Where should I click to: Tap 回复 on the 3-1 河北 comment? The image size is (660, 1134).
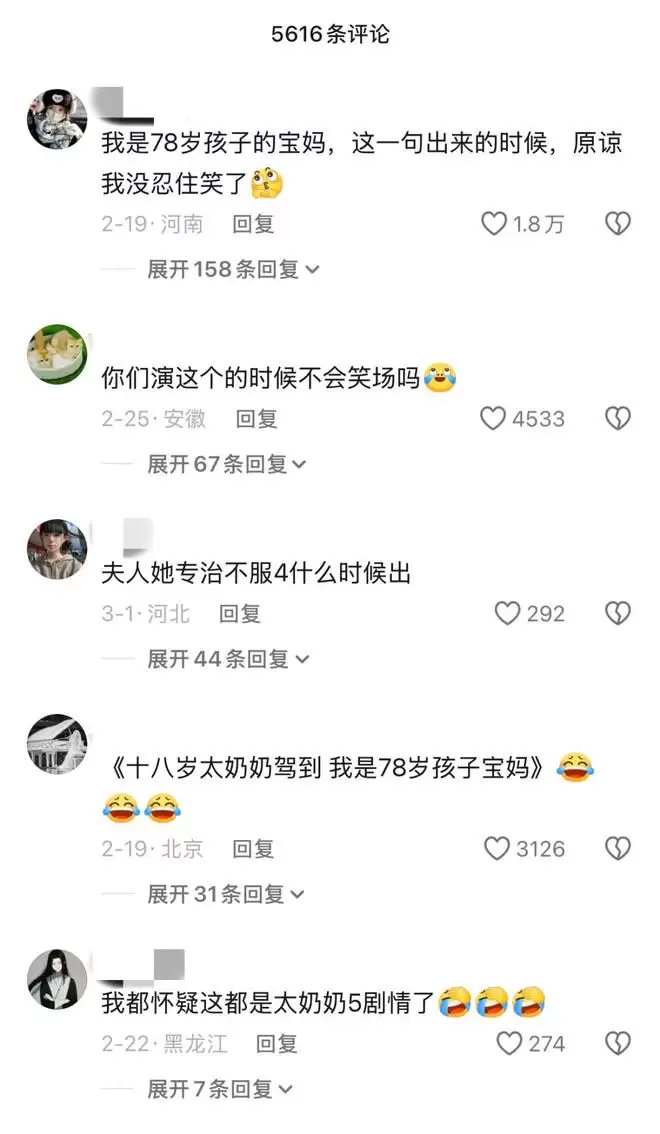point(240,613)
